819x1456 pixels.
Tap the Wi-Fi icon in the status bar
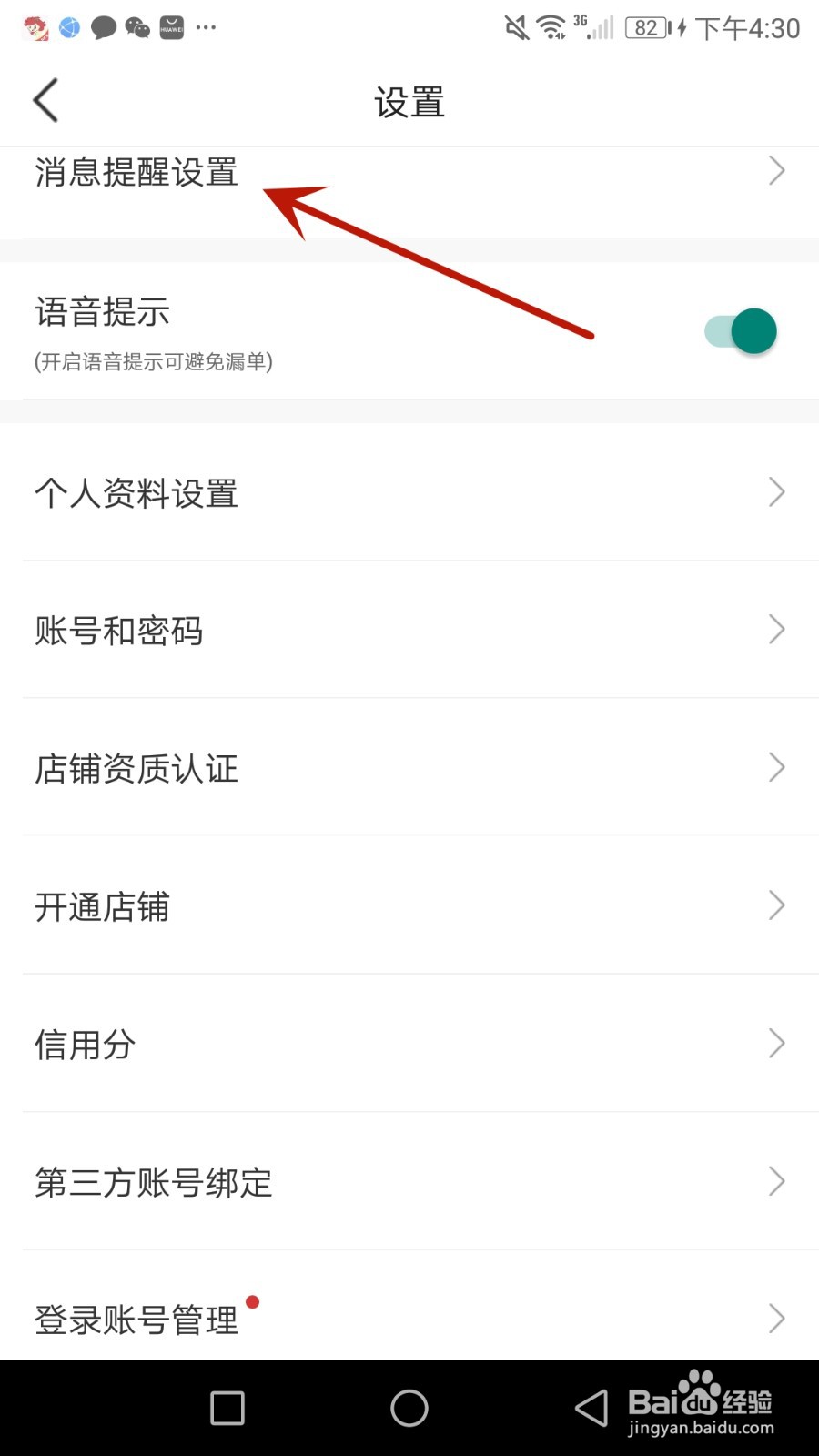pyautogui.click(x=550, y=27)
